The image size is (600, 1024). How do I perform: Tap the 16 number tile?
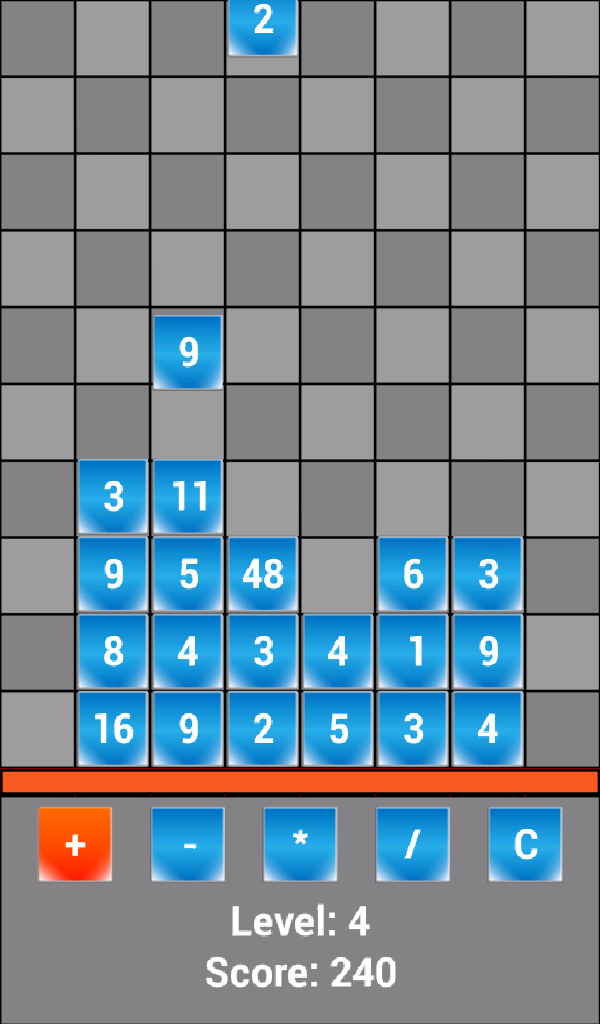tap(113, 728)
